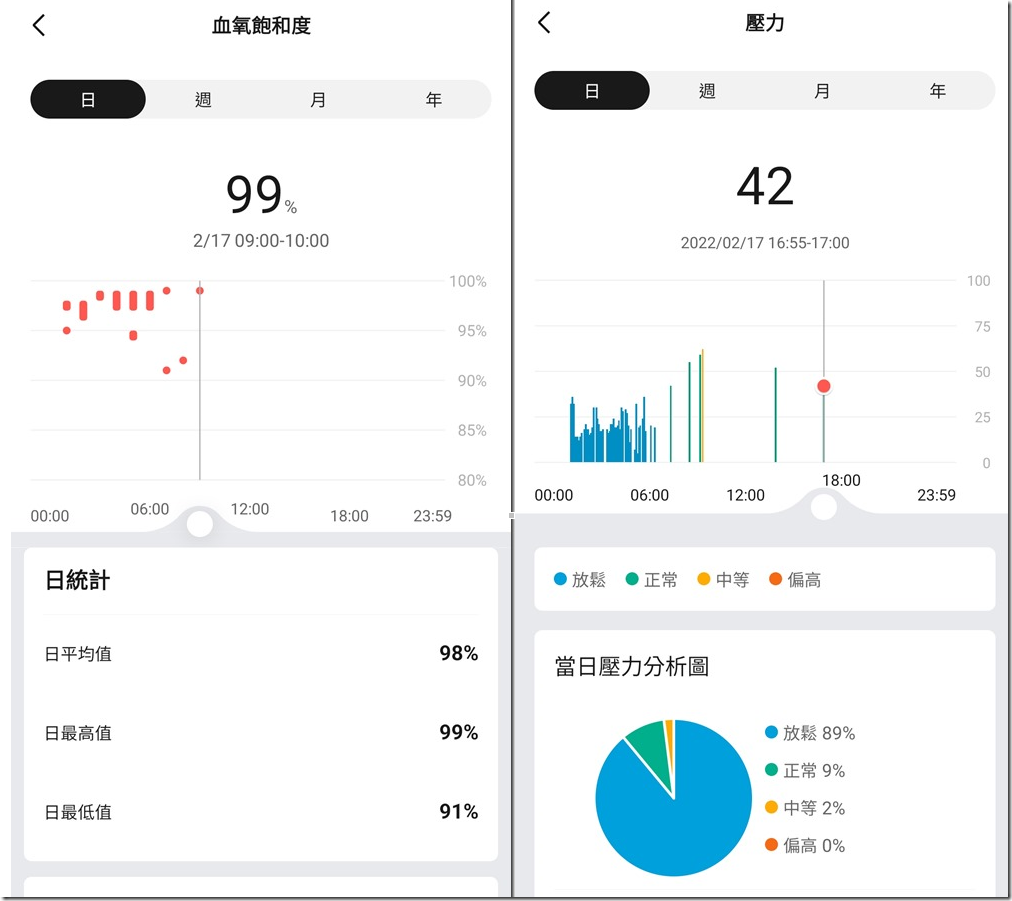Switch to 週 view on the 血氧飽和度 screen
Screen dimensions: 1012x901
(x=203, y=100)
